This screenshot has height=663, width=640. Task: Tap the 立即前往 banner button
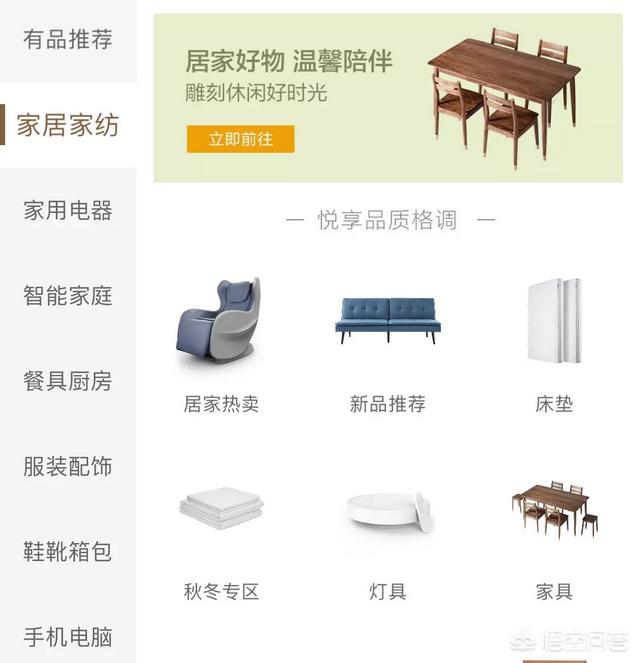pos(240,140)
